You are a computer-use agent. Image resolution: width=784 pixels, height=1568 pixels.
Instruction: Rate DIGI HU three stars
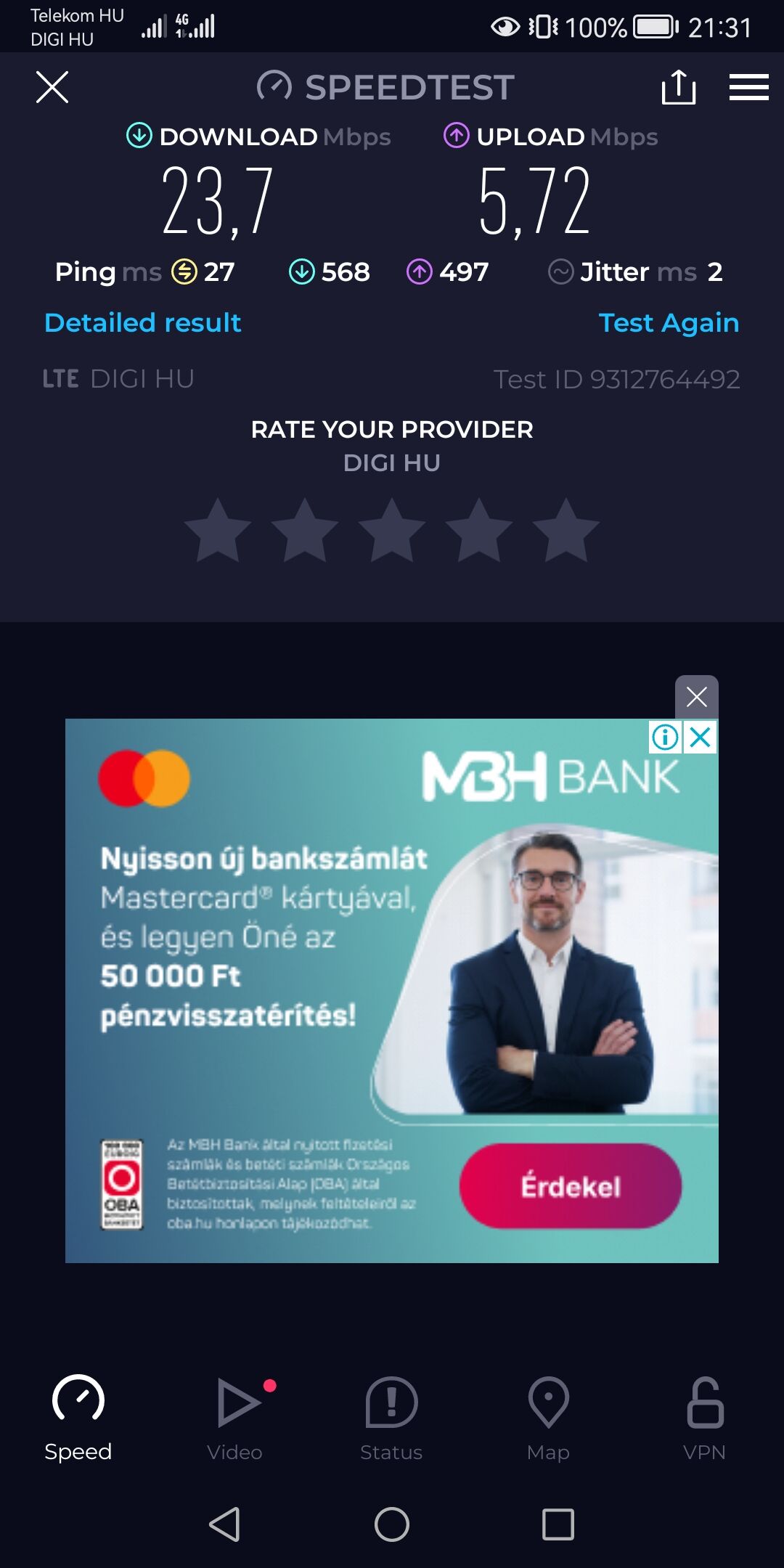[x=392, y=531]
